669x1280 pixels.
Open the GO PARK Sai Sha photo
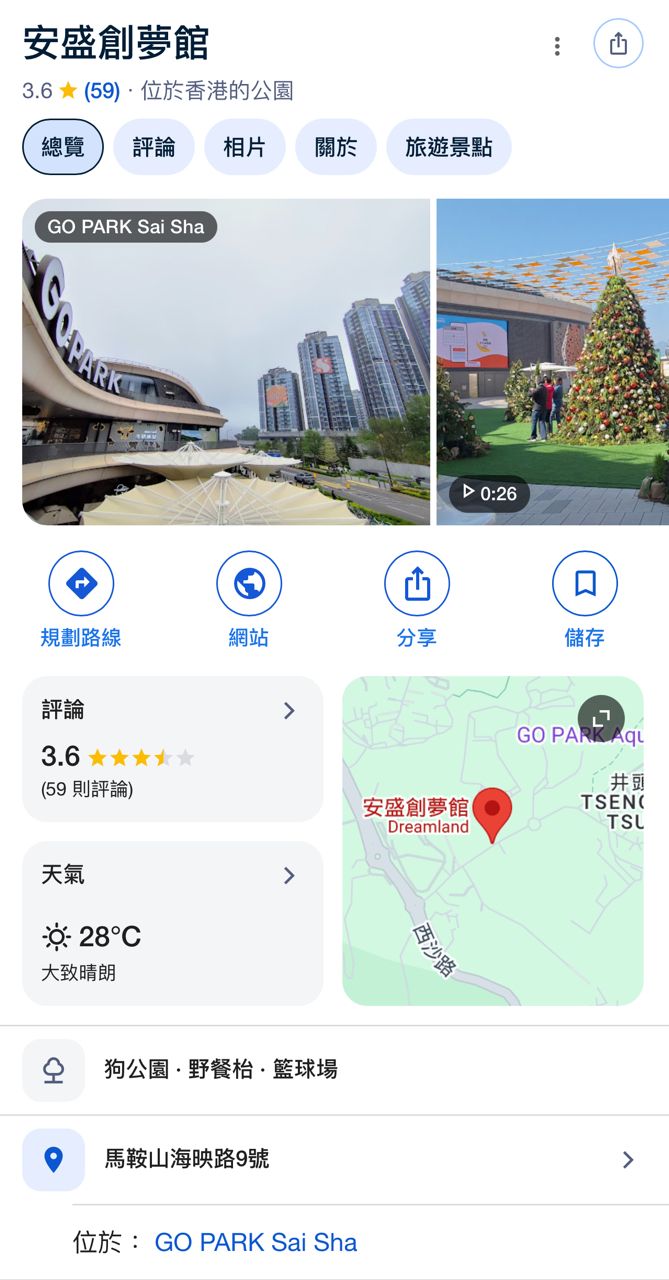(x=226, y=362)
